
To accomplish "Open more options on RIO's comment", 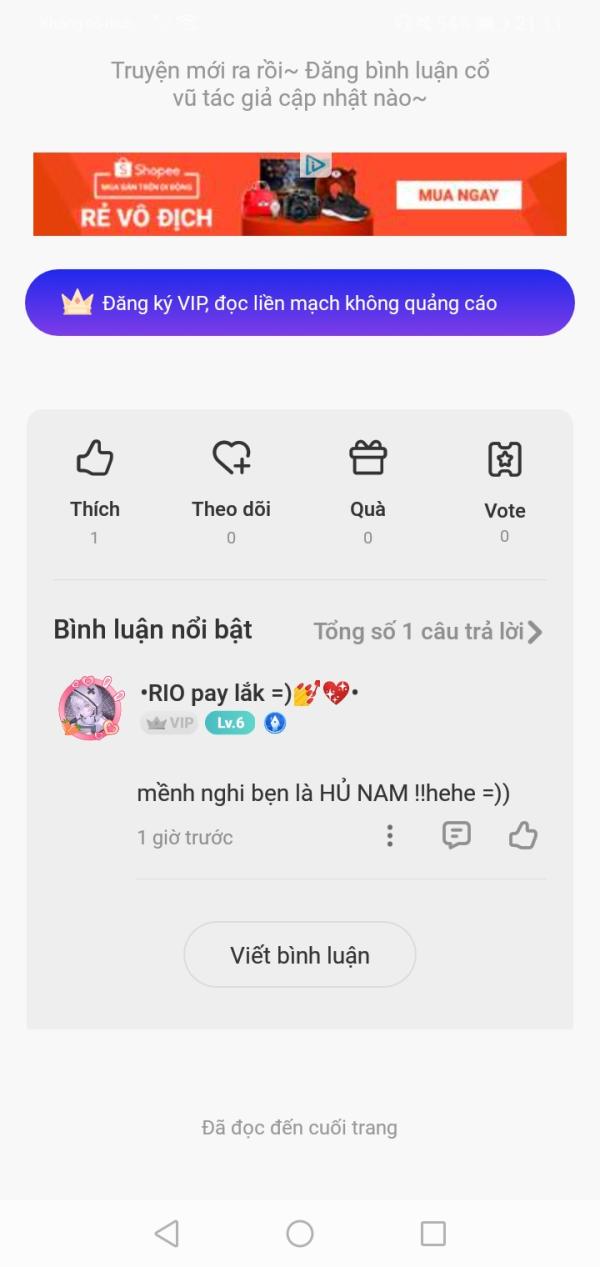I will click(390, 836).
